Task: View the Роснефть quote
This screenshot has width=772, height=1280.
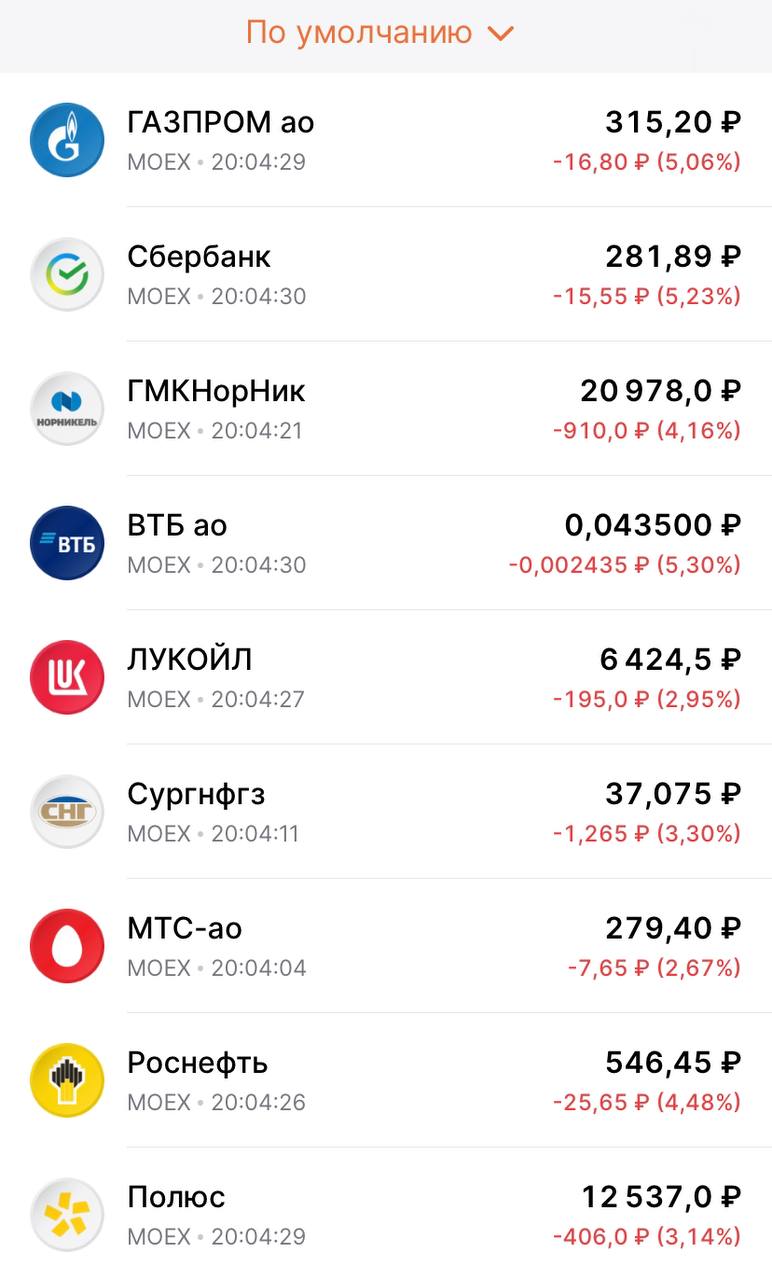Action: click(x=386, y=1080)
